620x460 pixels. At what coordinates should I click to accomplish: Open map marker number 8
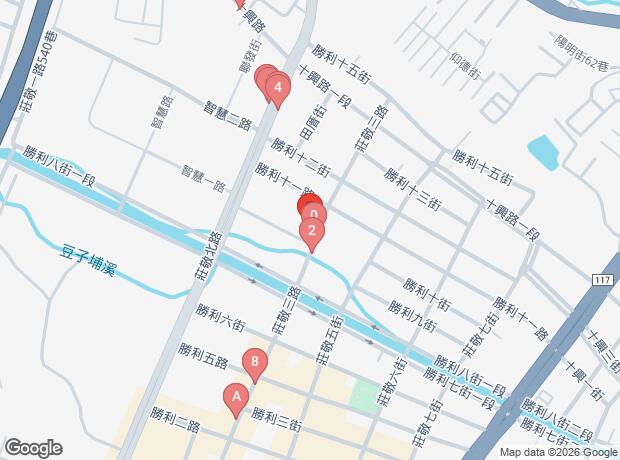point(256,363)
